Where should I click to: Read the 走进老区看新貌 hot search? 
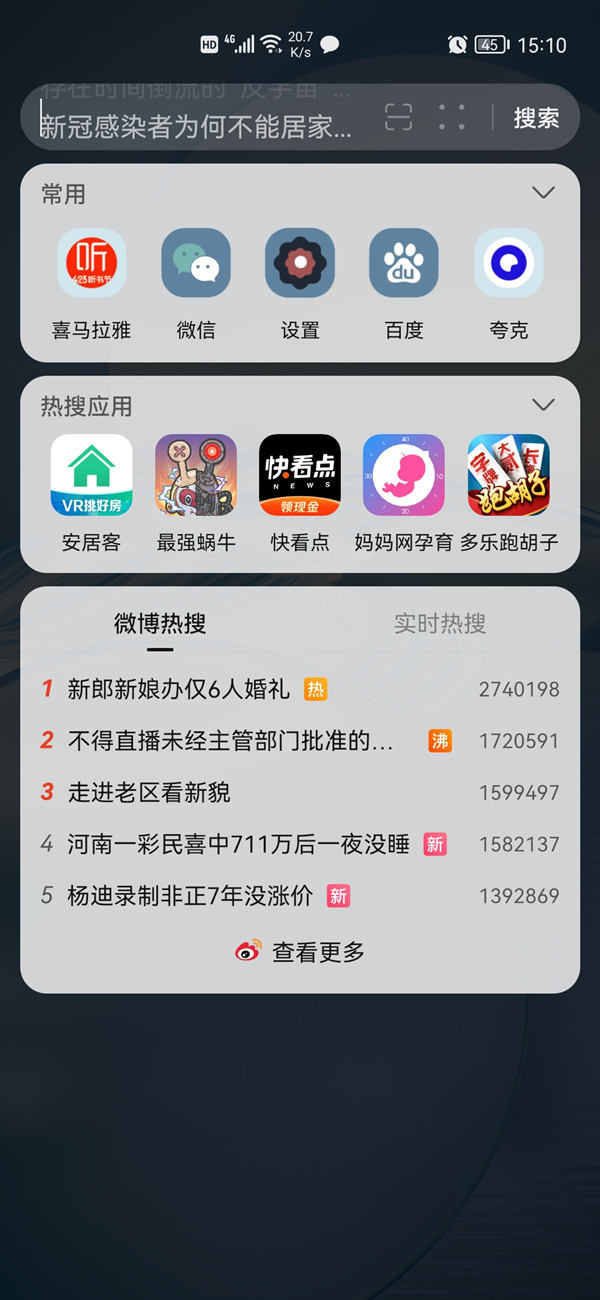click(149, 793)
